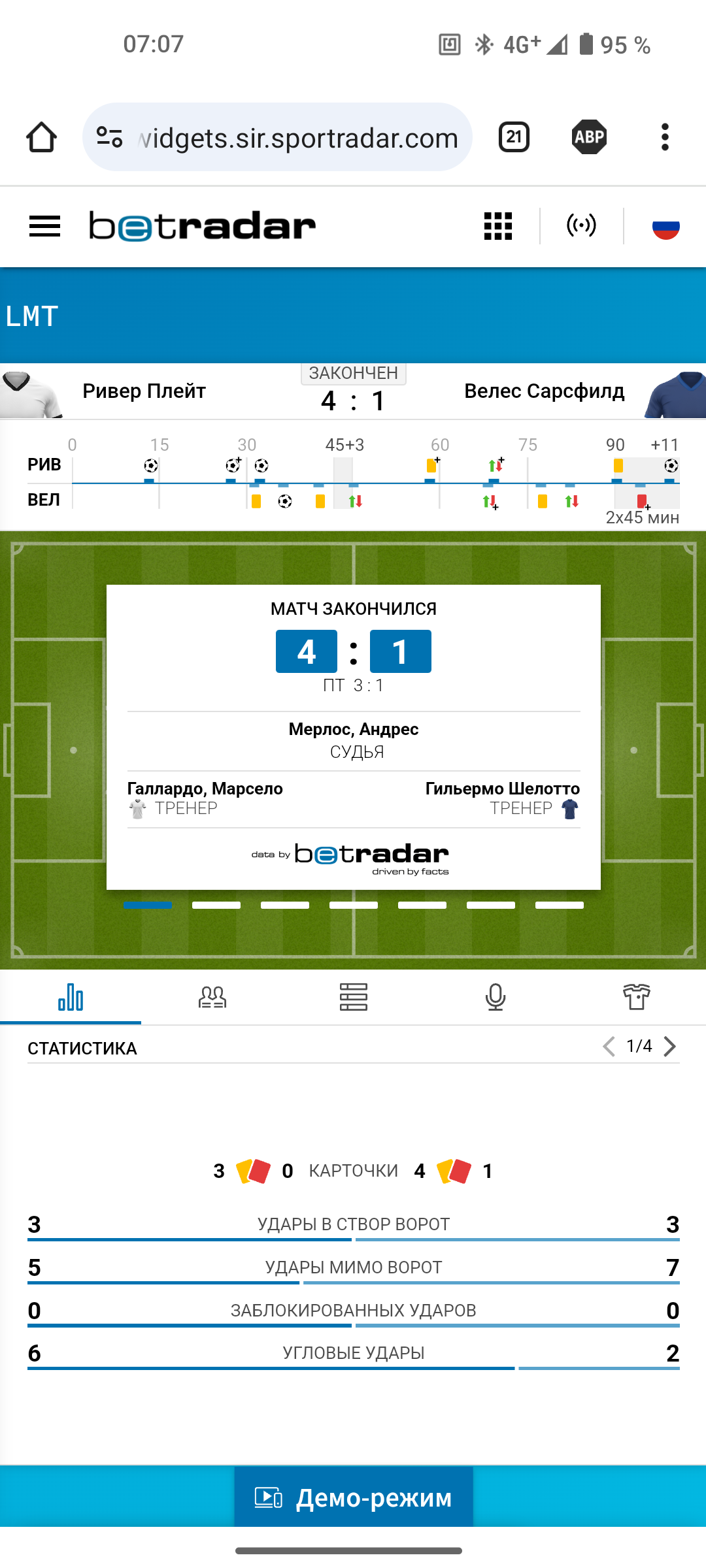The height and width of the screenshot is (1568, 706).
Task: Start the Демо-режим demo mode
Action: point(354,1497)
